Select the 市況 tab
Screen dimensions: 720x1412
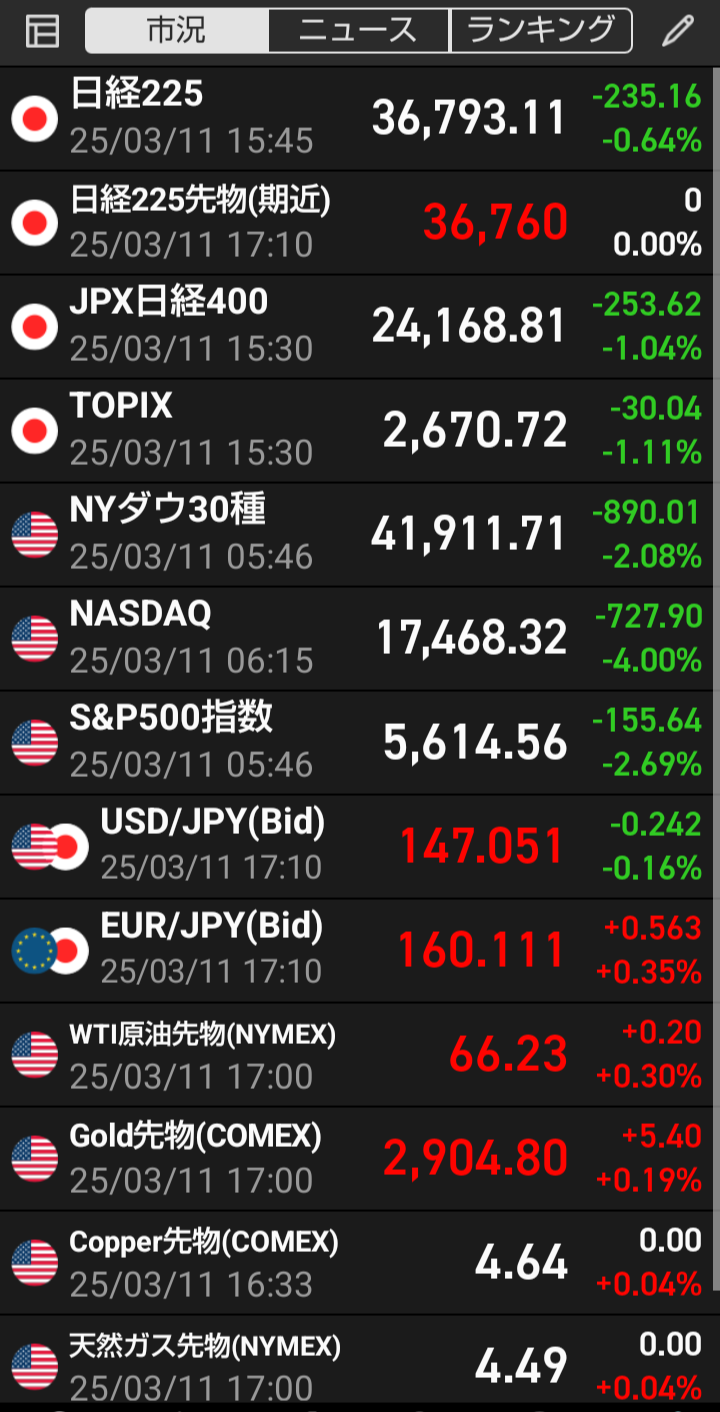[x=177, y=30]
